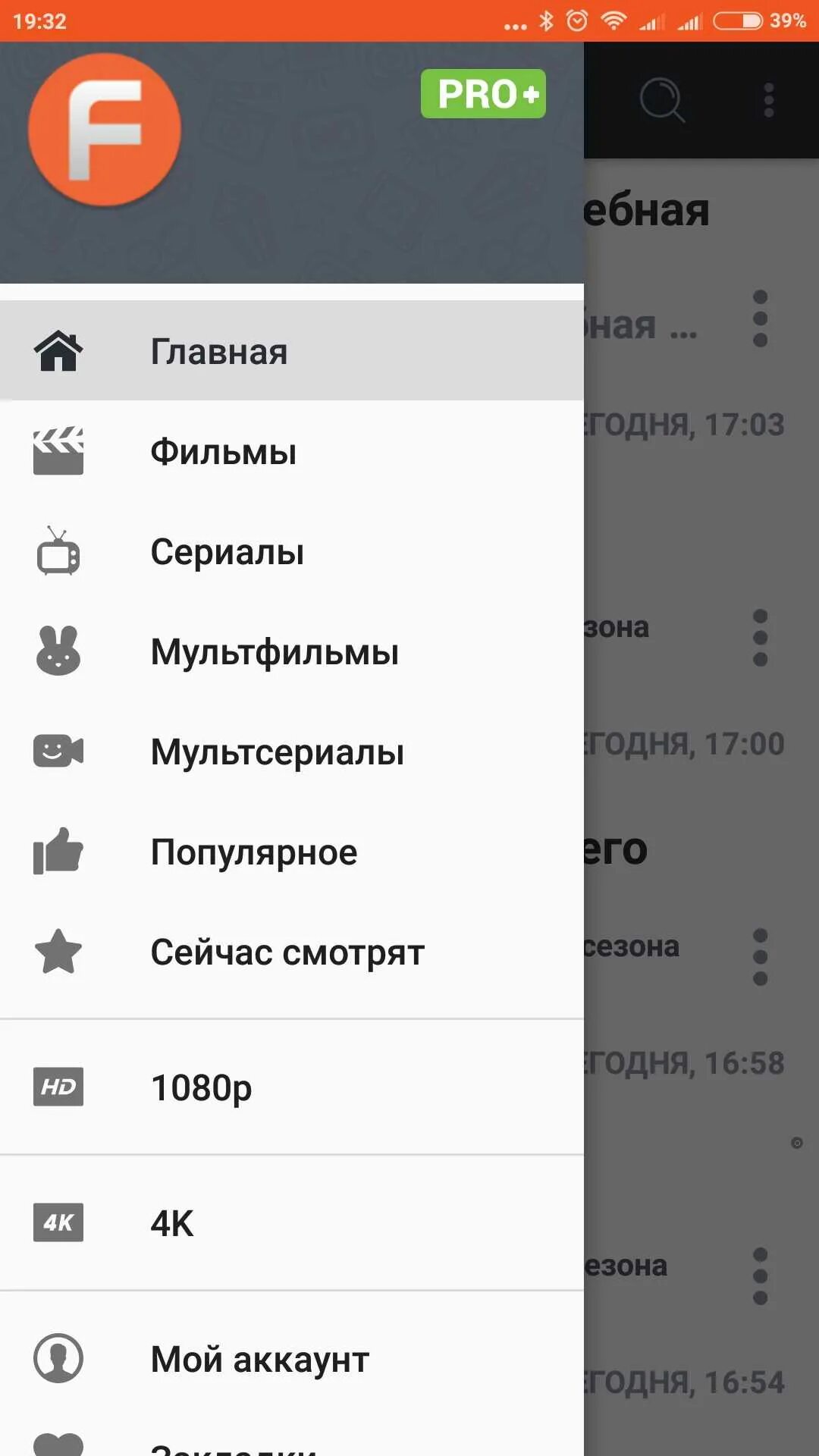Open the app bar overflow menu

point(768,100)
